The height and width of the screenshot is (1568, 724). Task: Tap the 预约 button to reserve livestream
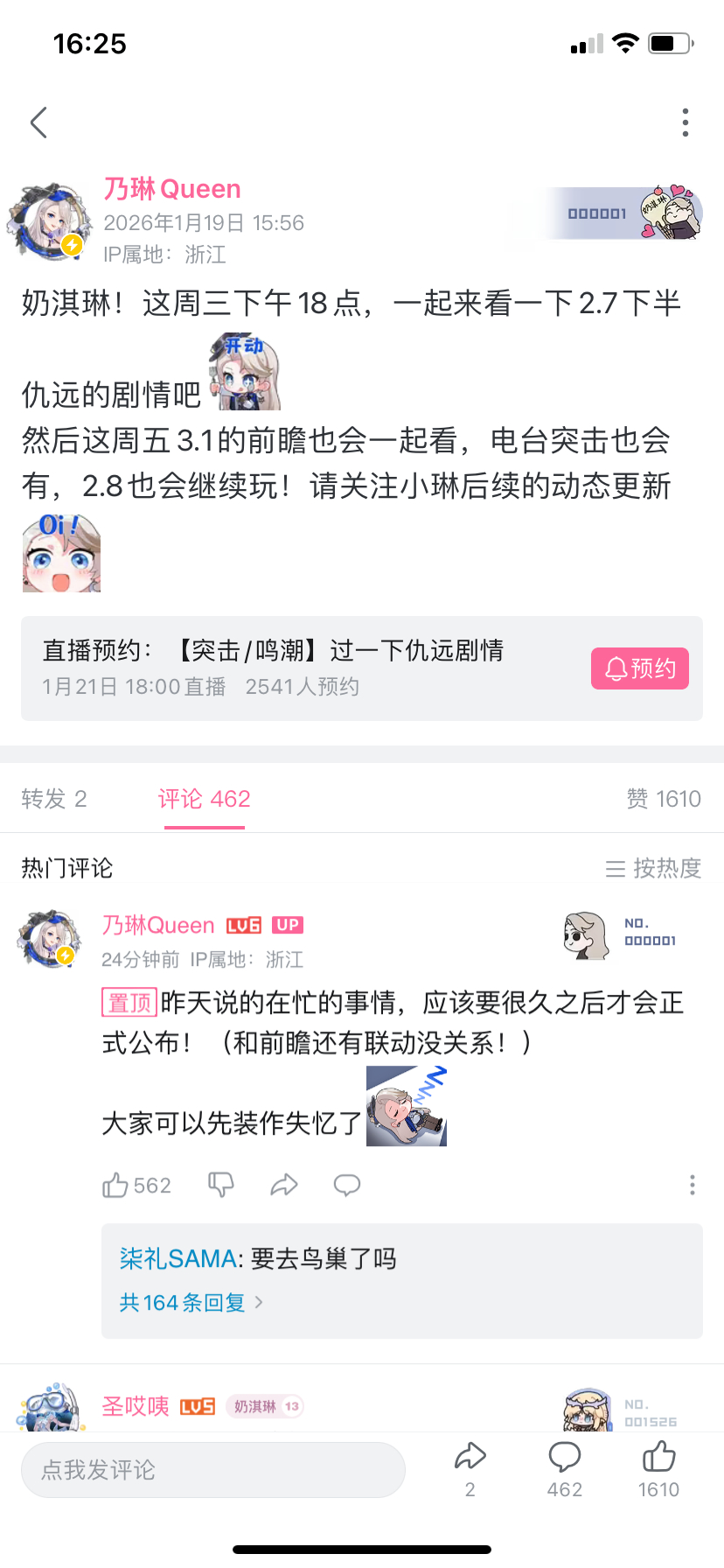click(640, 668)
